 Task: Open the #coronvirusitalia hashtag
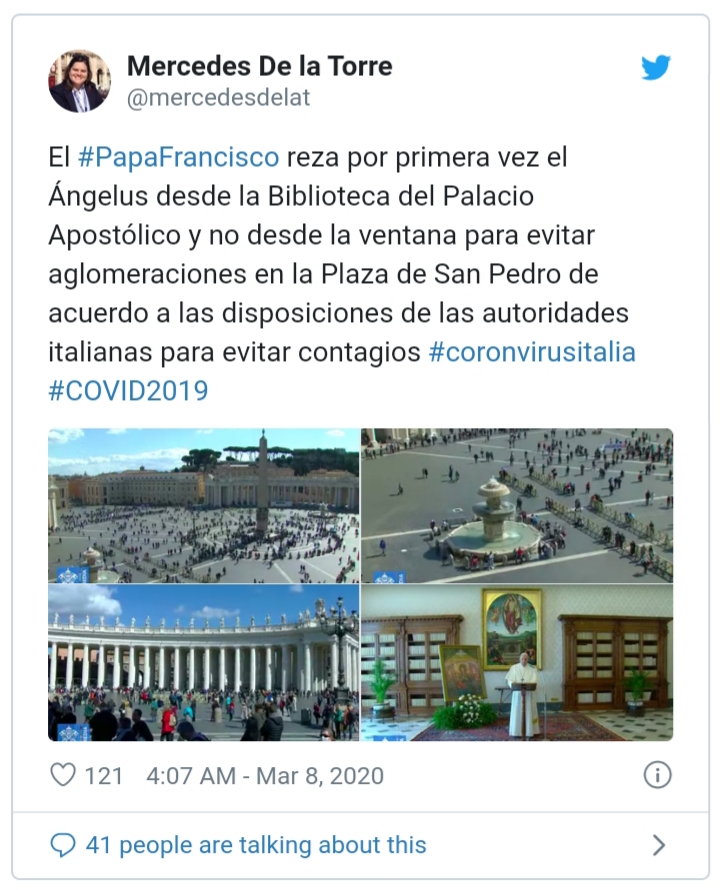click(532, 352)
